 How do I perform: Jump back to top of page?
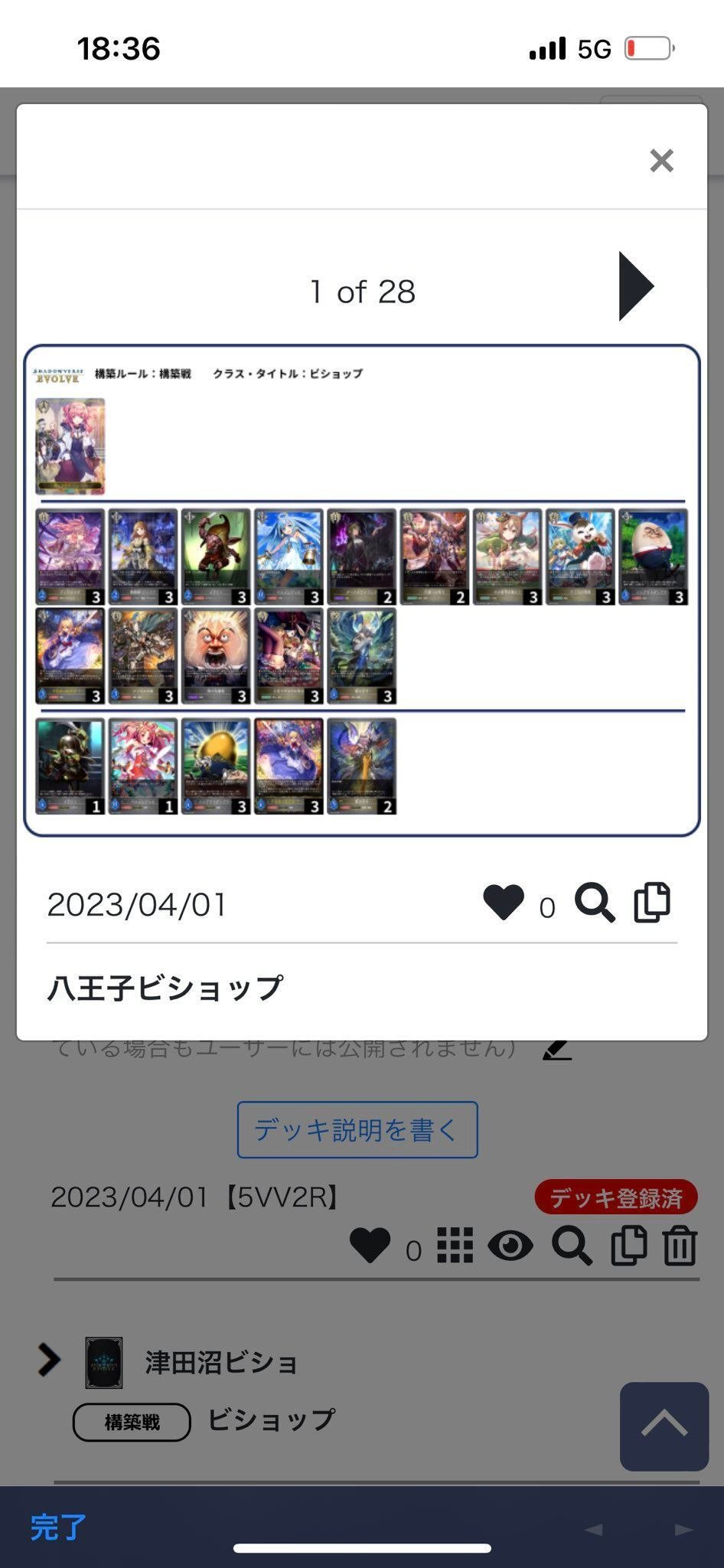point(664,1426)
